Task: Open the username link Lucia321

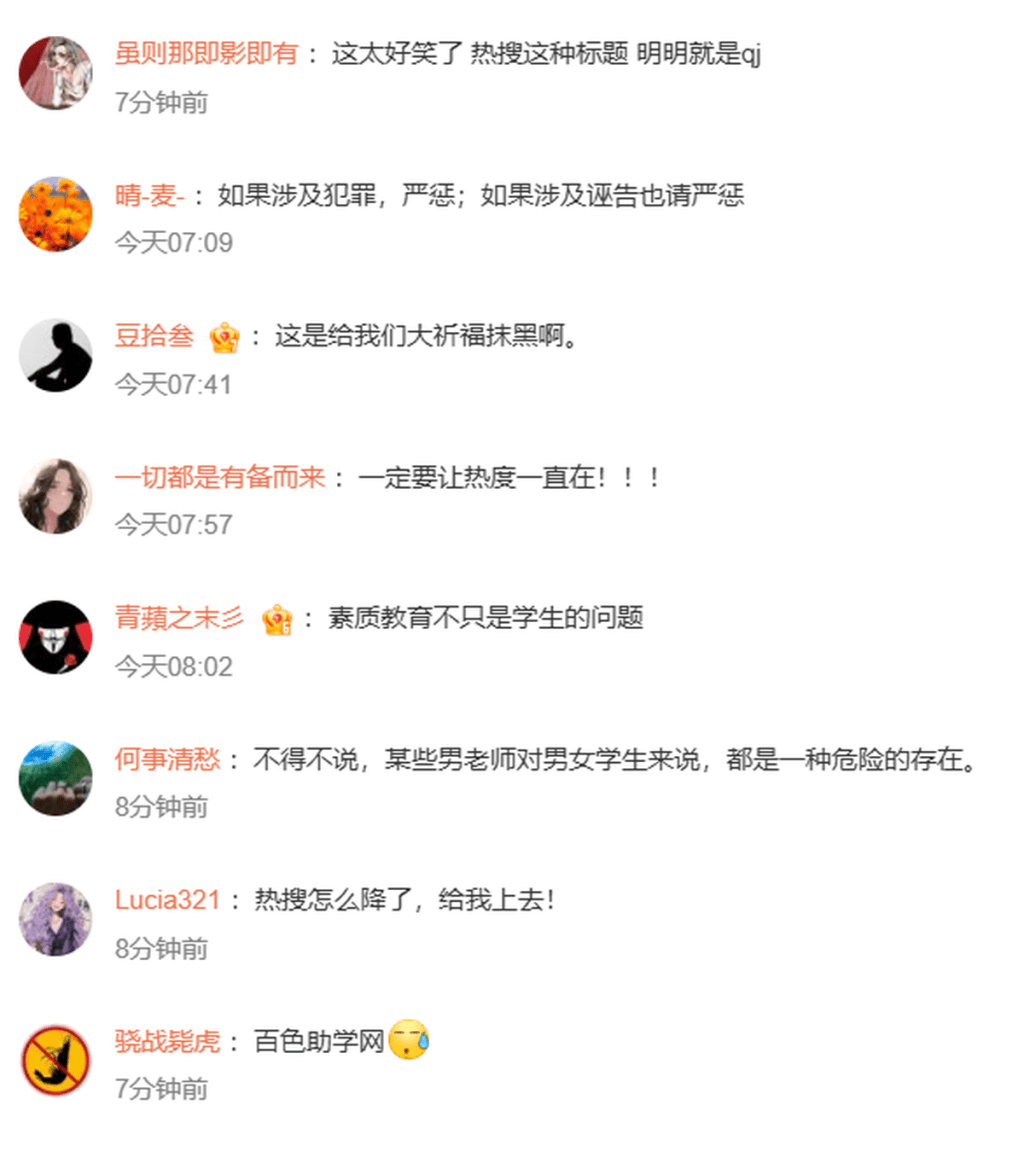Action: (167, 900)
